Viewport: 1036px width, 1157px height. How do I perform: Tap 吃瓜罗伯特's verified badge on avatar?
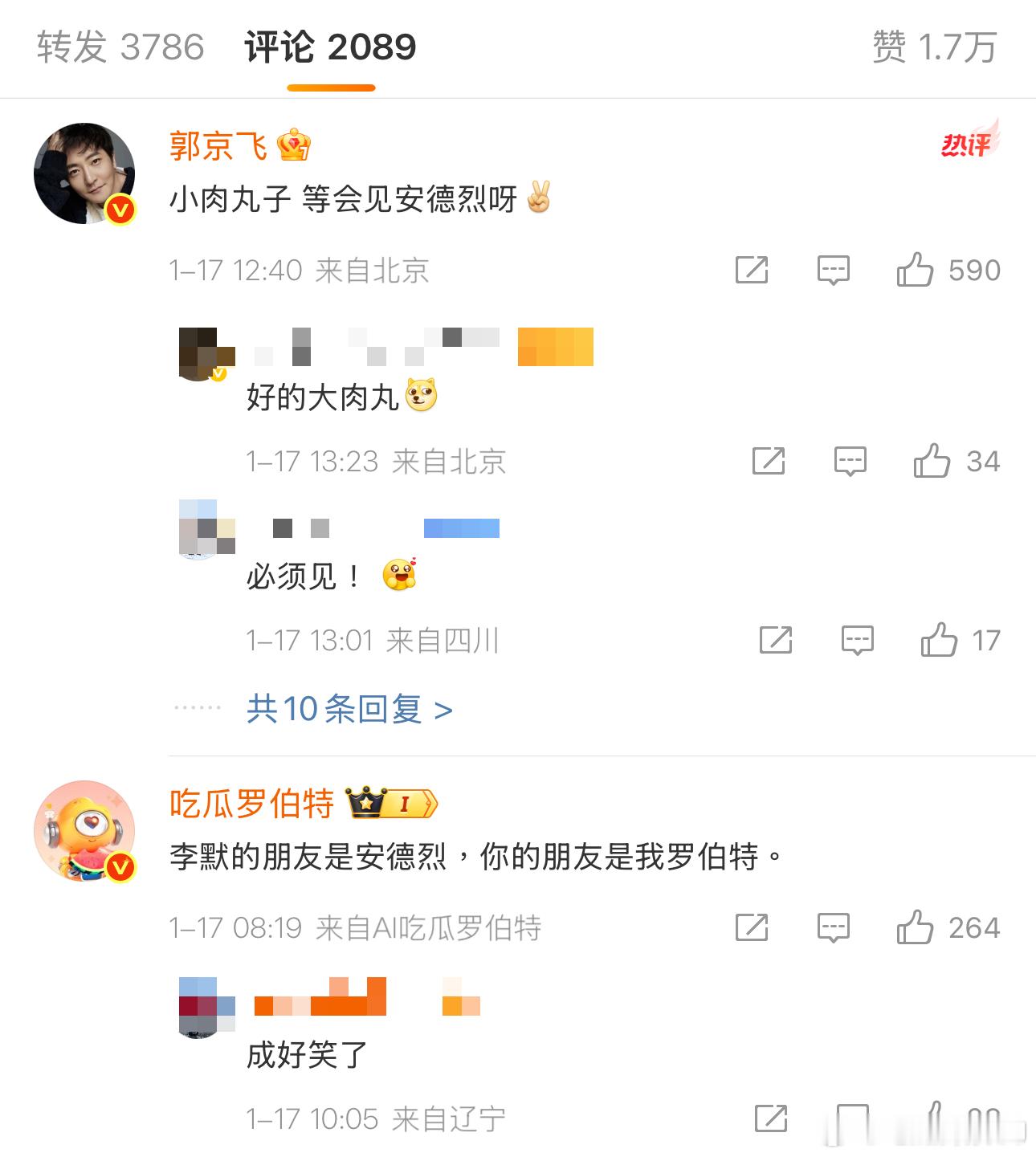click(120, 866)
